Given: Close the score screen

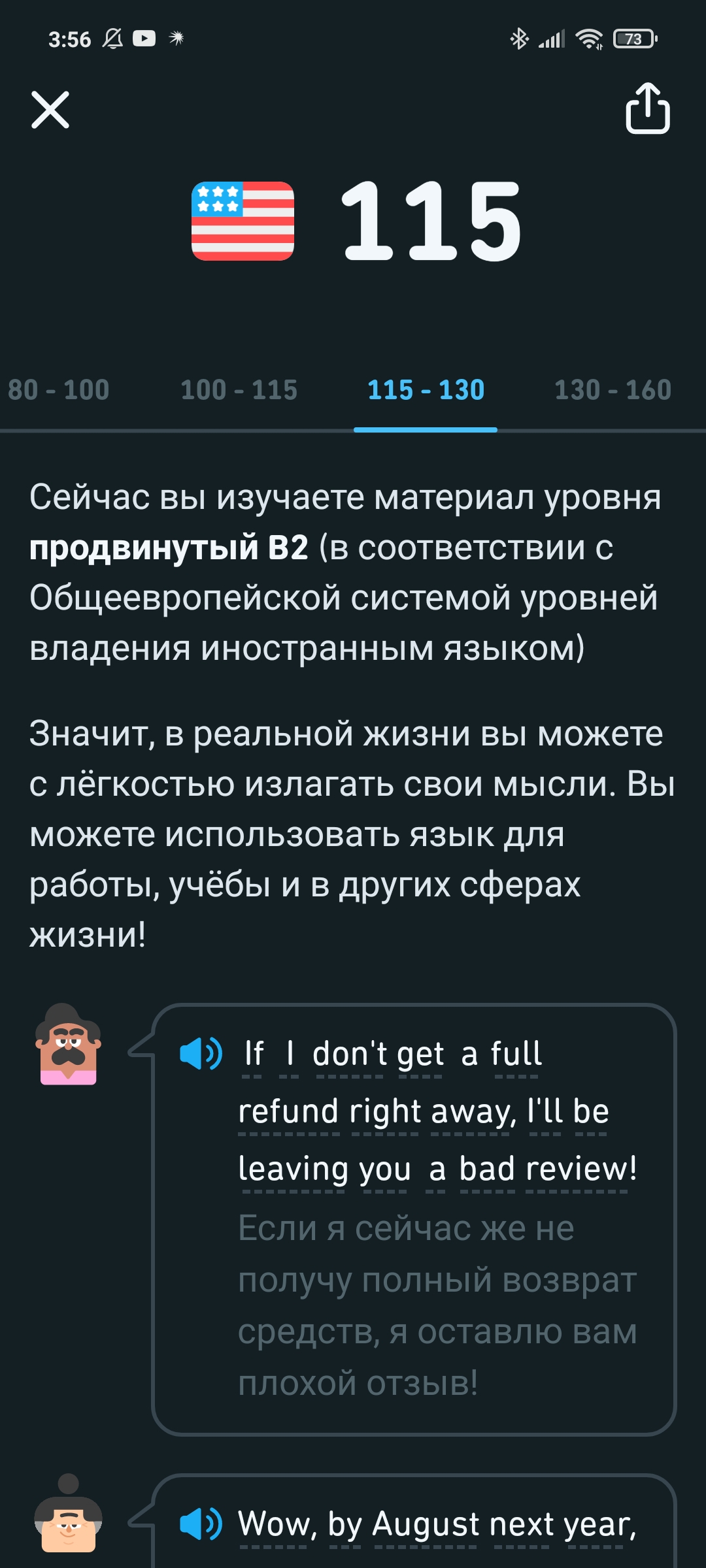Looking at the screenshot, I should point(50,110).
